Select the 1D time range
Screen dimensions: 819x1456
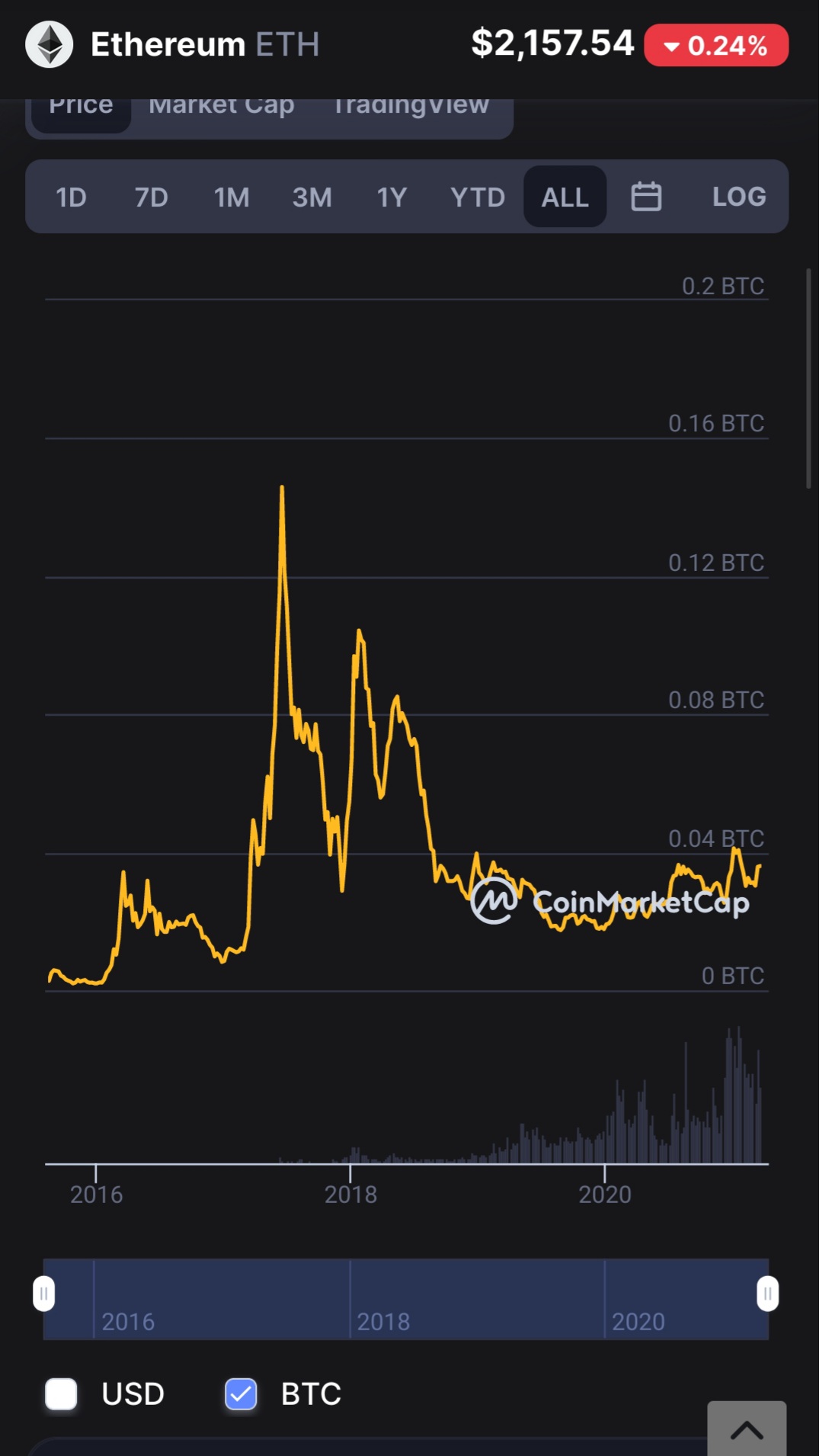coord(71,197)
